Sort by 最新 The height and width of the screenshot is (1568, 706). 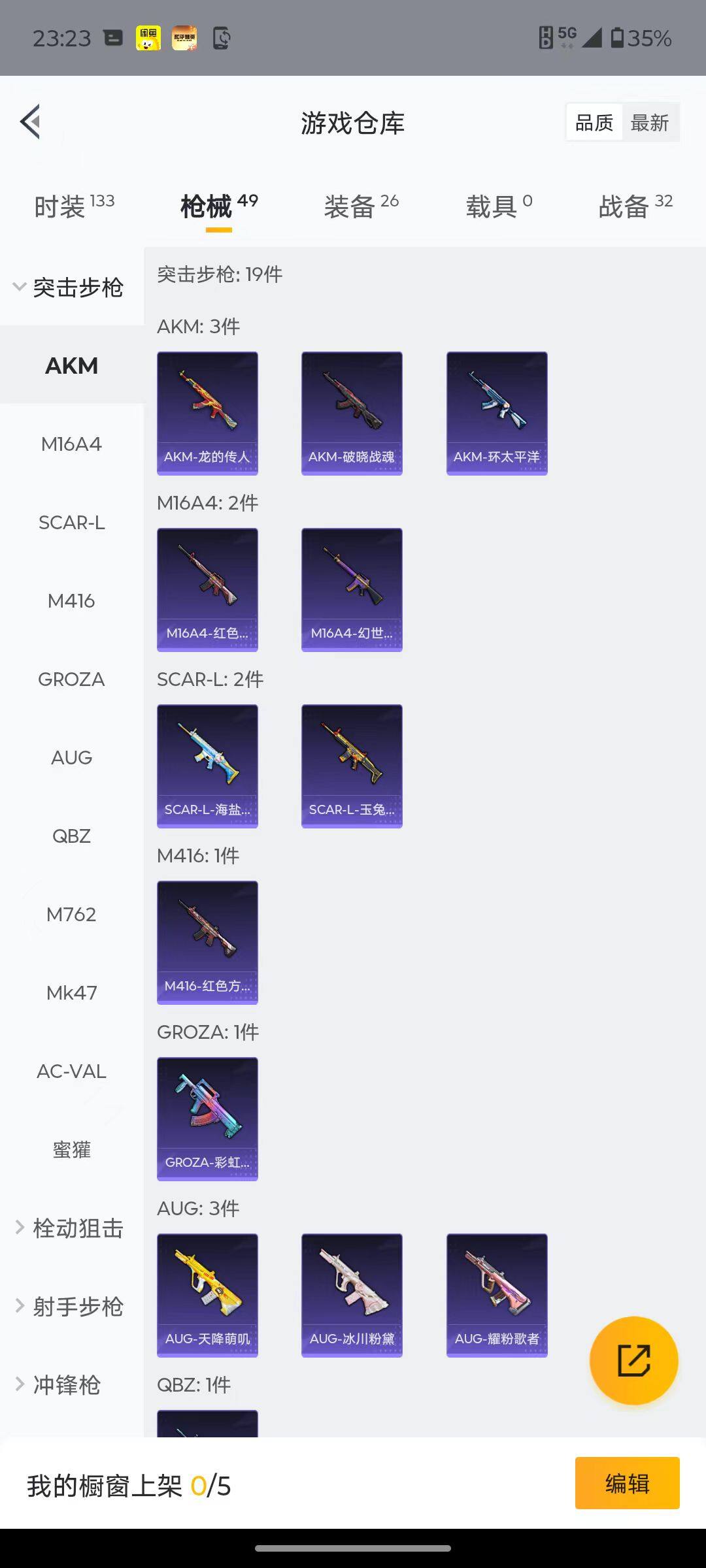point(650,123)
